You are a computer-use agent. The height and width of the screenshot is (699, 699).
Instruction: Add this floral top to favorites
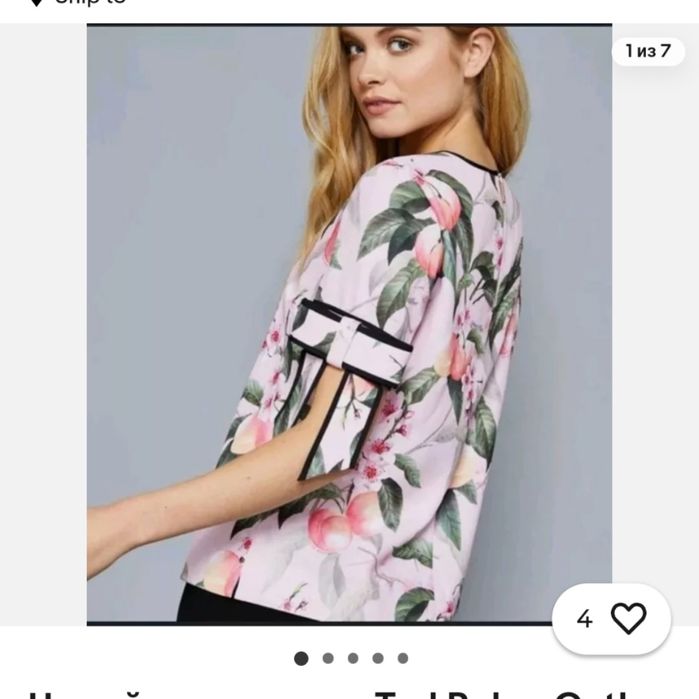(x=628, y=619)
